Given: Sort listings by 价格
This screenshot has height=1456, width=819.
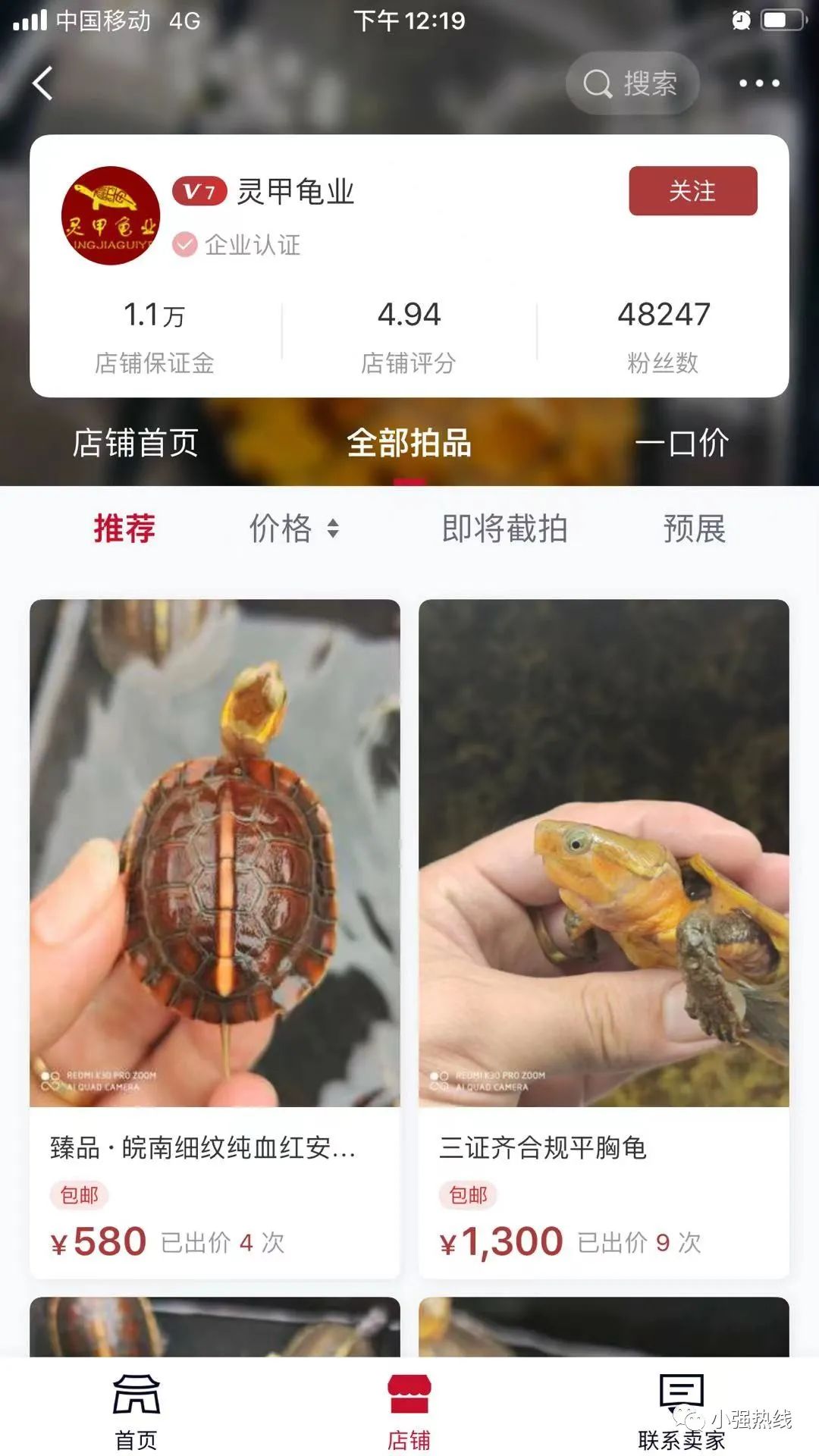Looking at the screenshot, I should coord(293,529).
